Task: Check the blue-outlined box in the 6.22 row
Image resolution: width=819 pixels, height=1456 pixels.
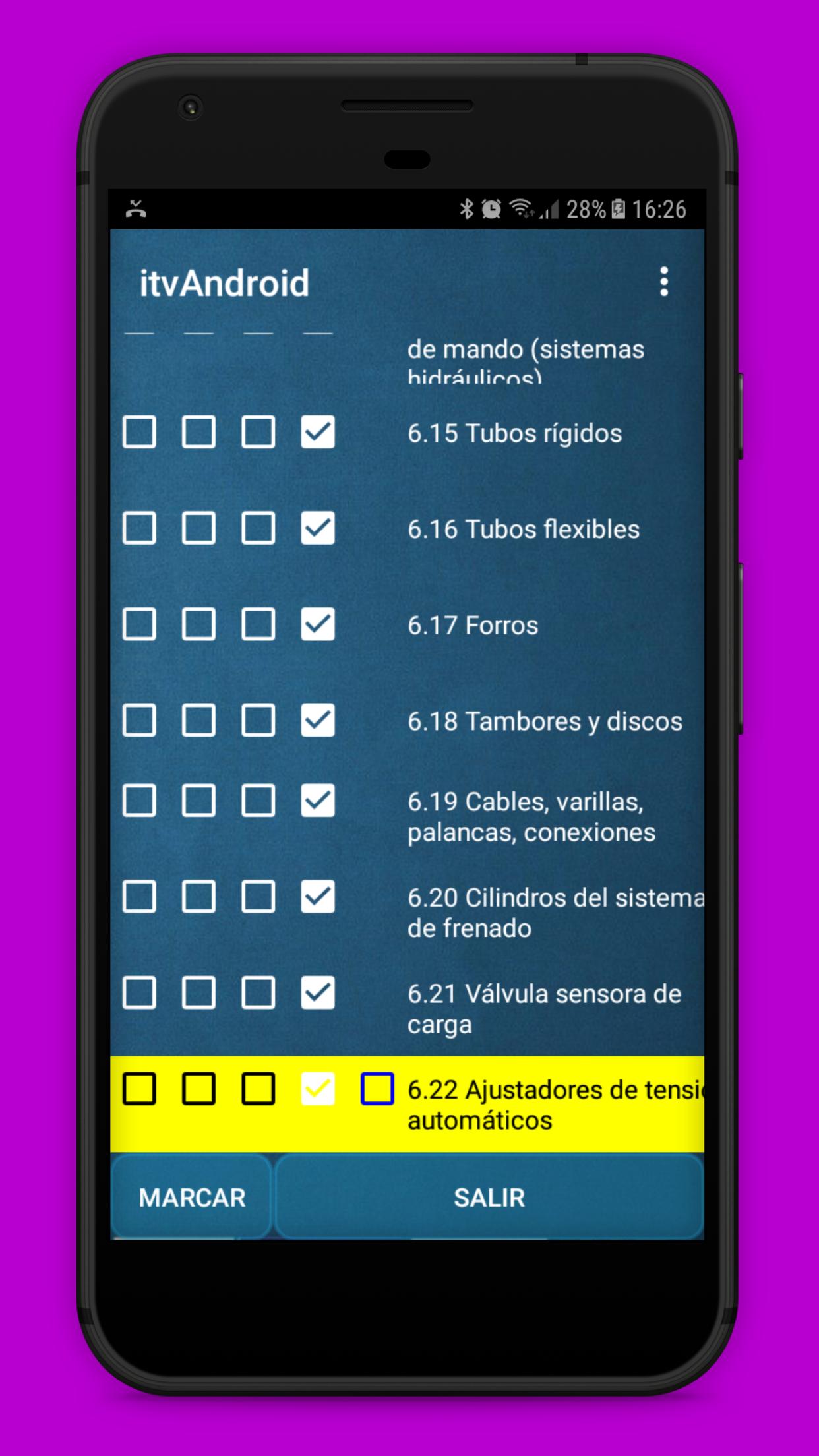Action: [x=377, y=1089]
